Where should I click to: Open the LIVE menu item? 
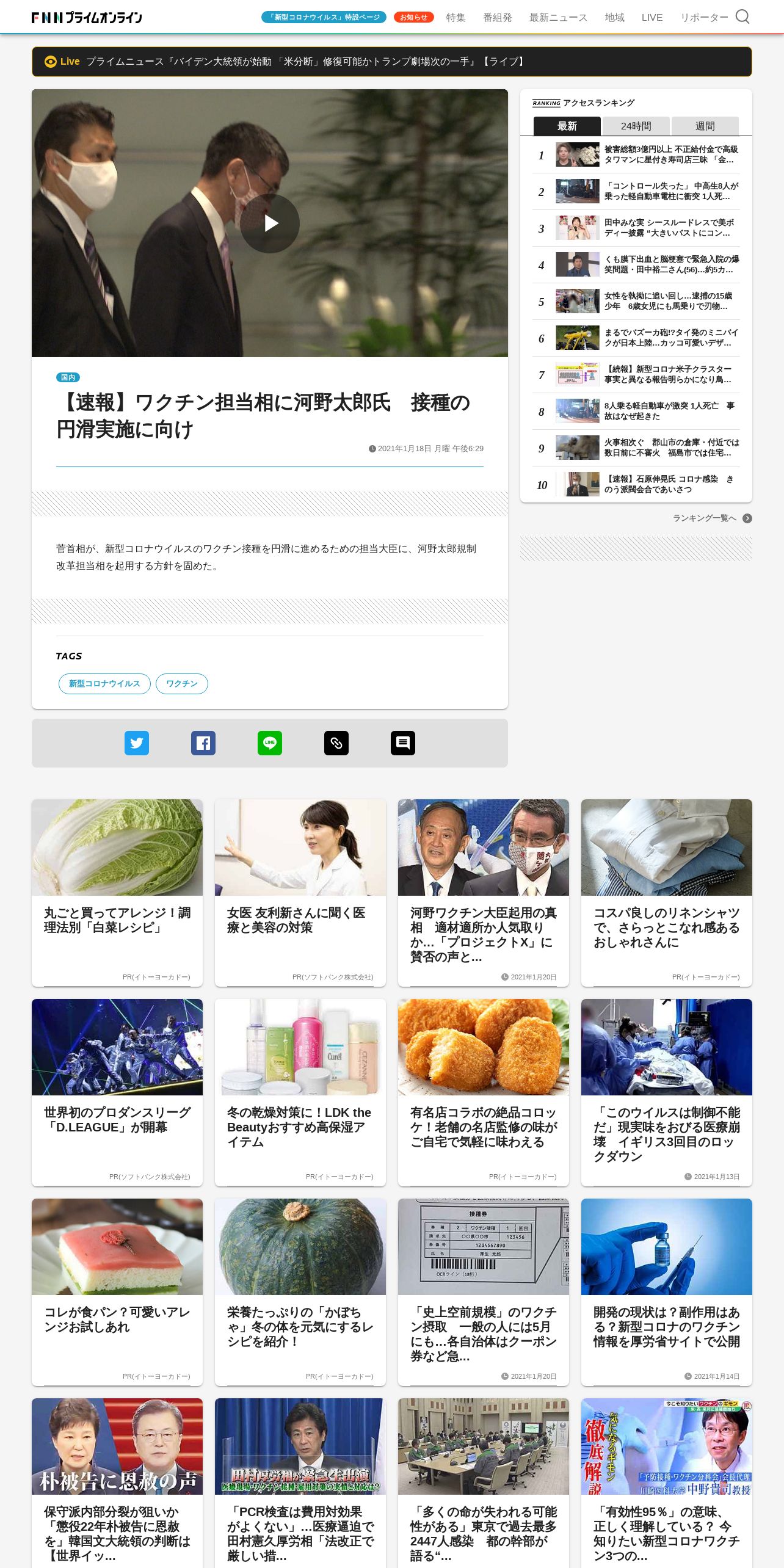[x=652, y=18]
